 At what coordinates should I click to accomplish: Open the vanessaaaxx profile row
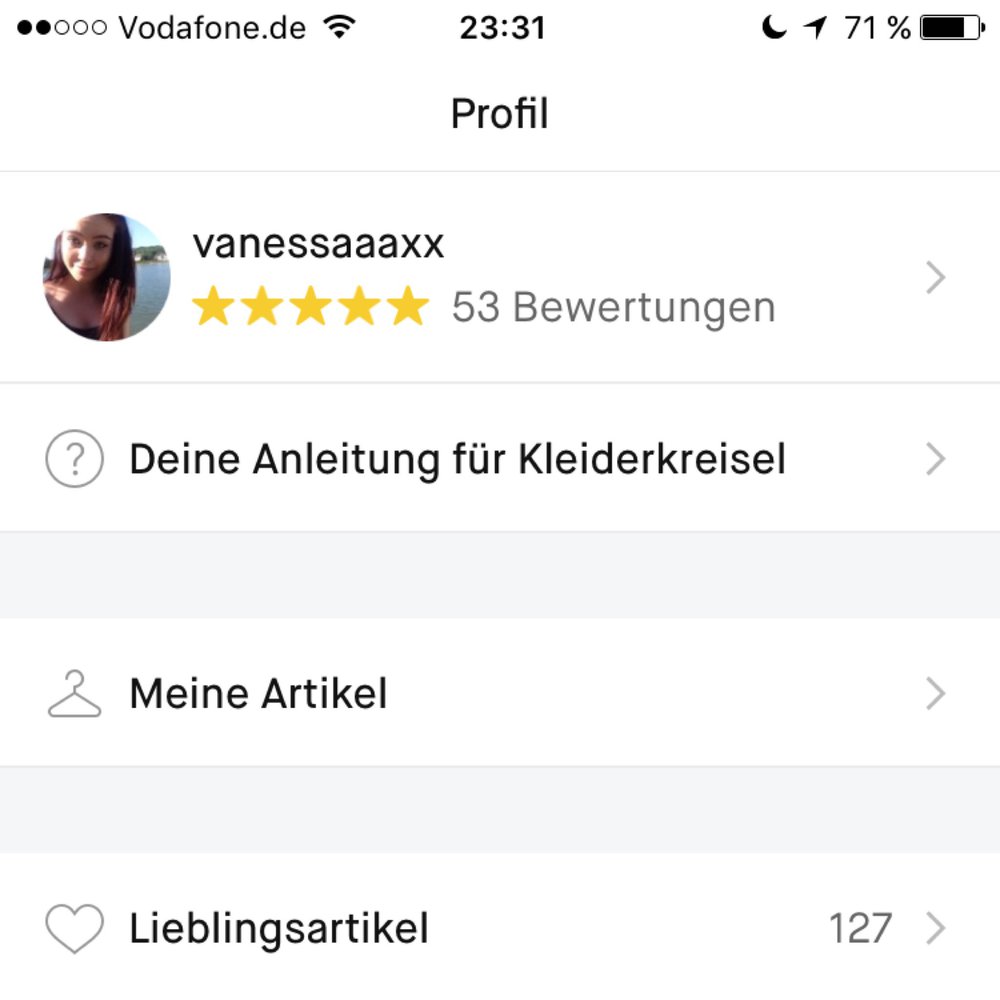(500, 277)
